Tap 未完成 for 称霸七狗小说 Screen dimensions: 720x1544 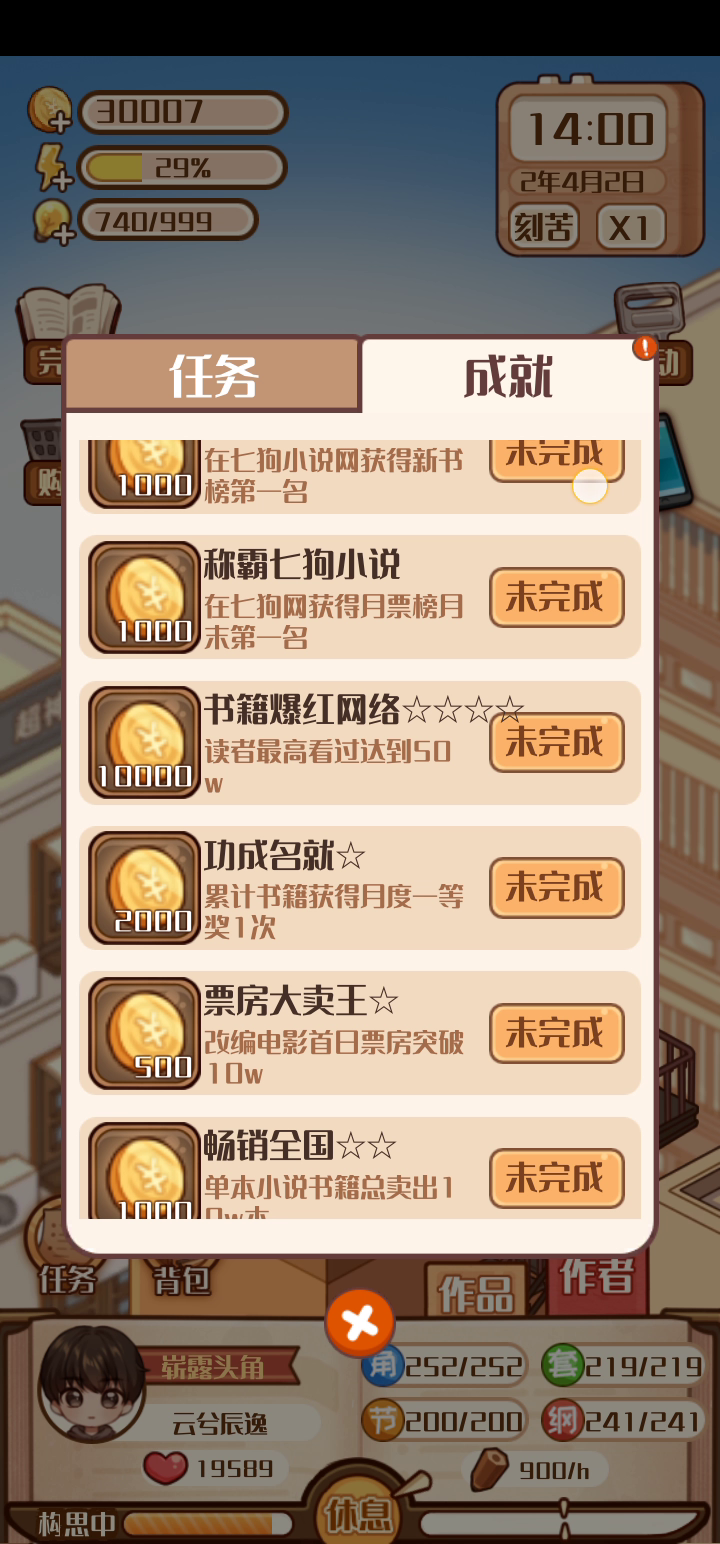(x=556, y=598)
